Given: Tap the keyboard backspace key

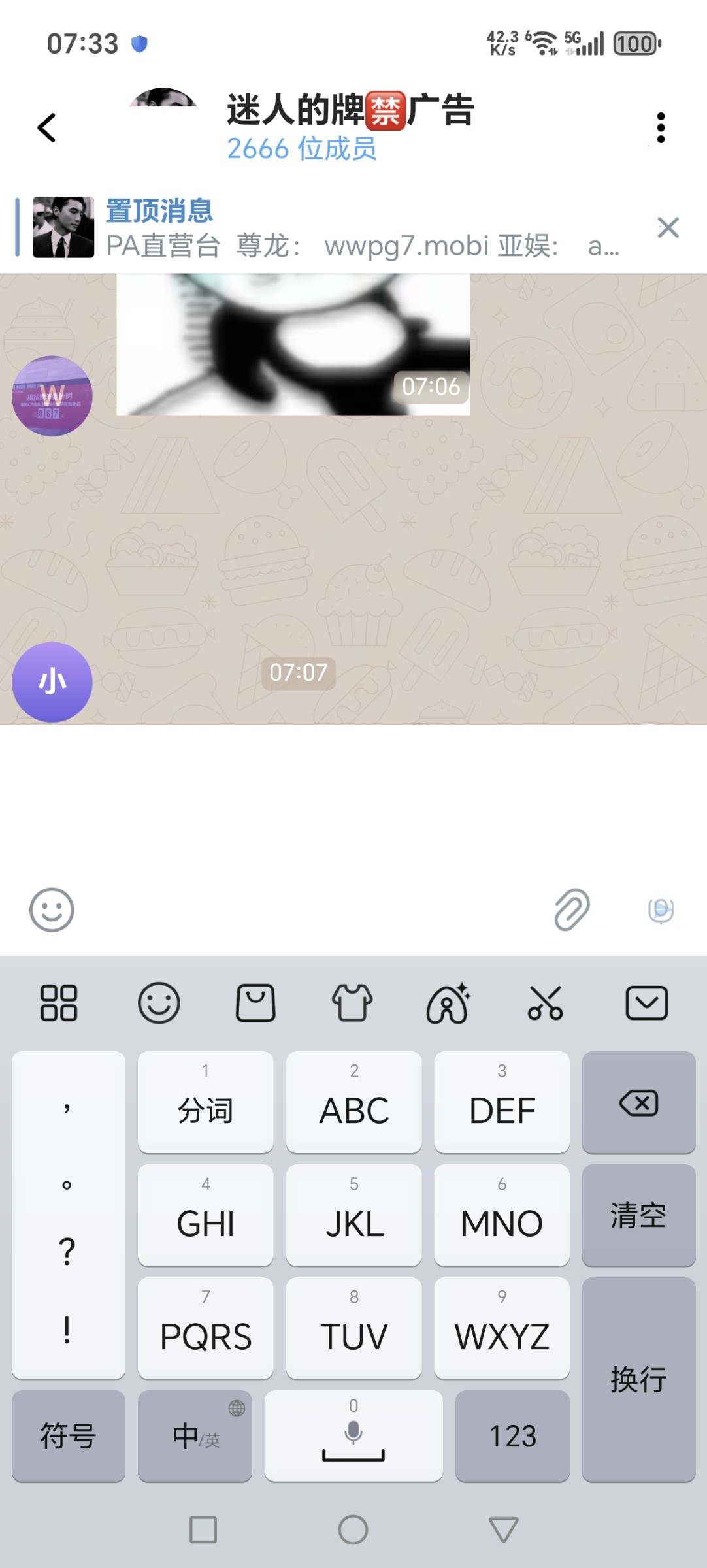Looking at the screenshot, I should pos(638,1103).
